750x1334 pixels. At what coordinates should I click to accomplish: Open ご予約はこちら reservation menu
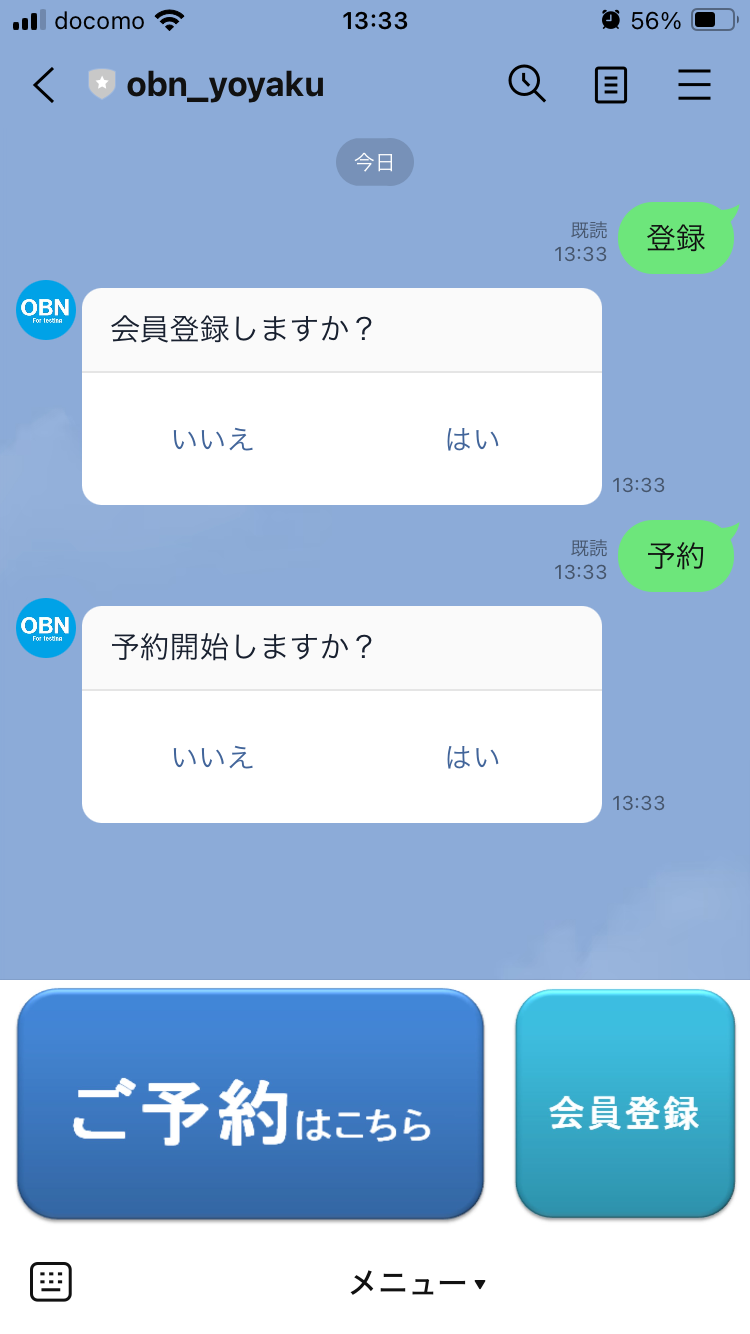pos(250,1104)
